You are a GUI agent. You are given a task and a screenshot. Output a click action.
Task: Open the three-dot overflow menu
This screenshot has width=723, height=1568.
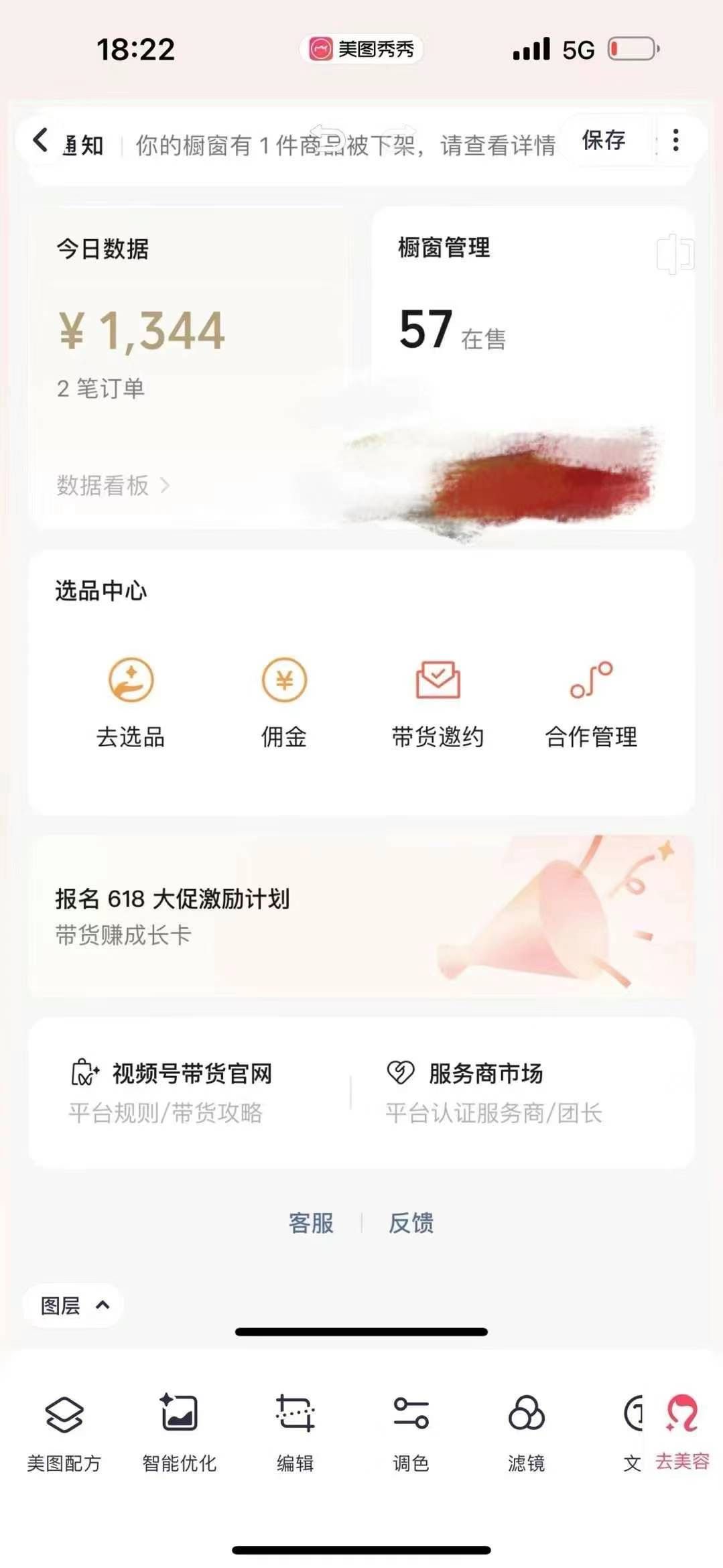pyautogui.click(x=676, y=139)
